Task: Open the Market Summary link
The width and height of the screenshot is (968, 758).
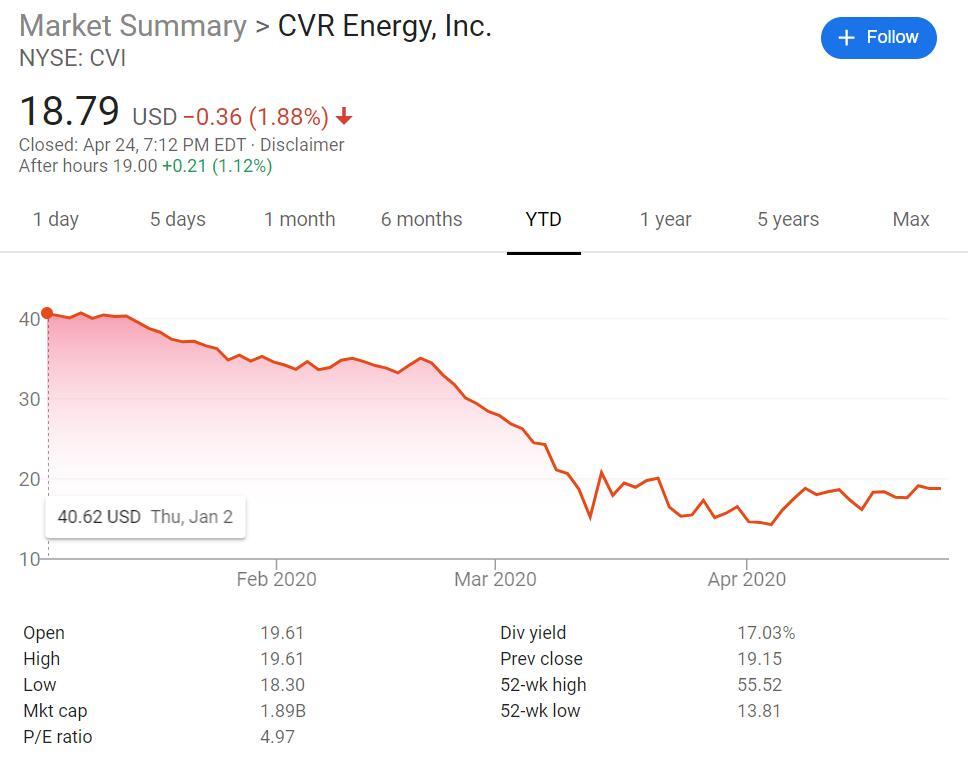Action: point(132,26)
